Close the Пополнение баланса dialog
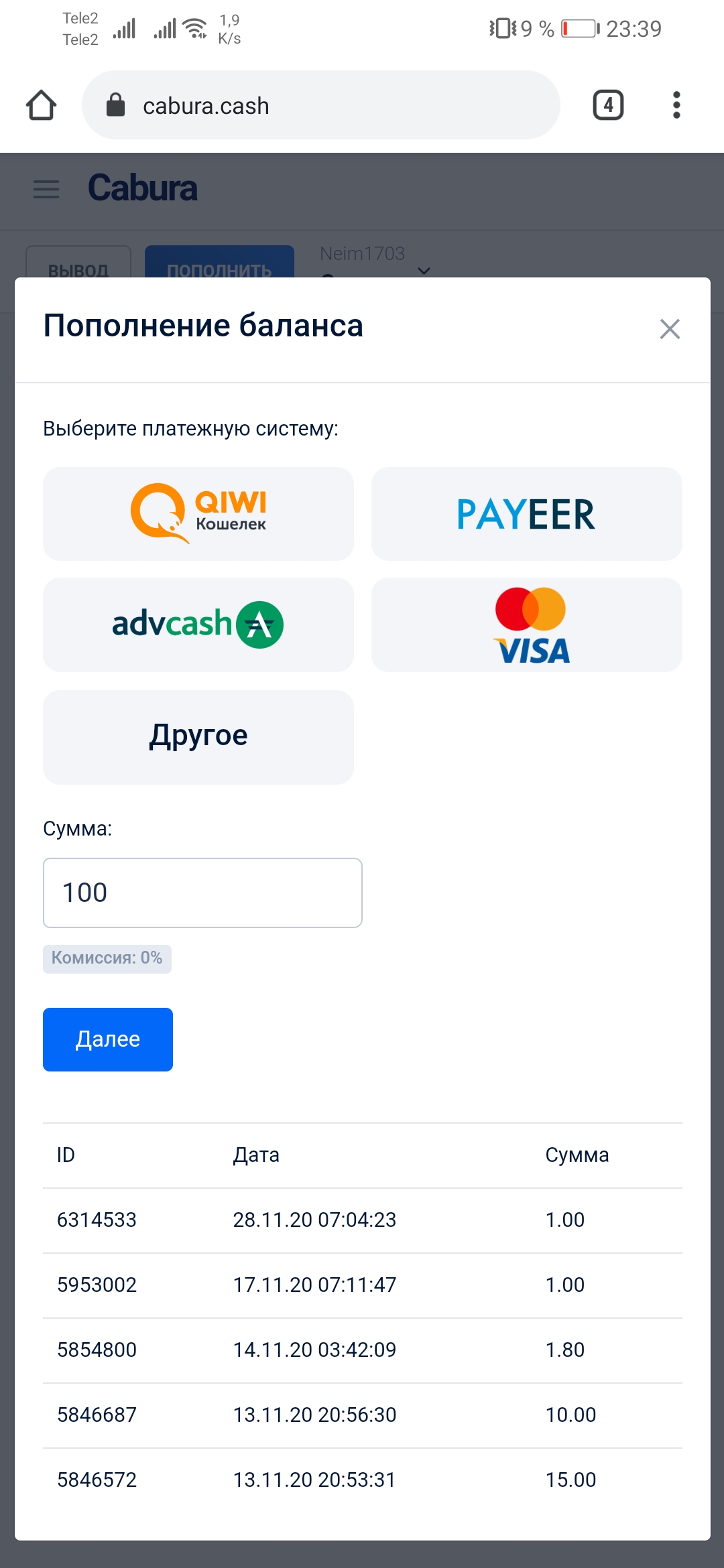 (670, 329)
